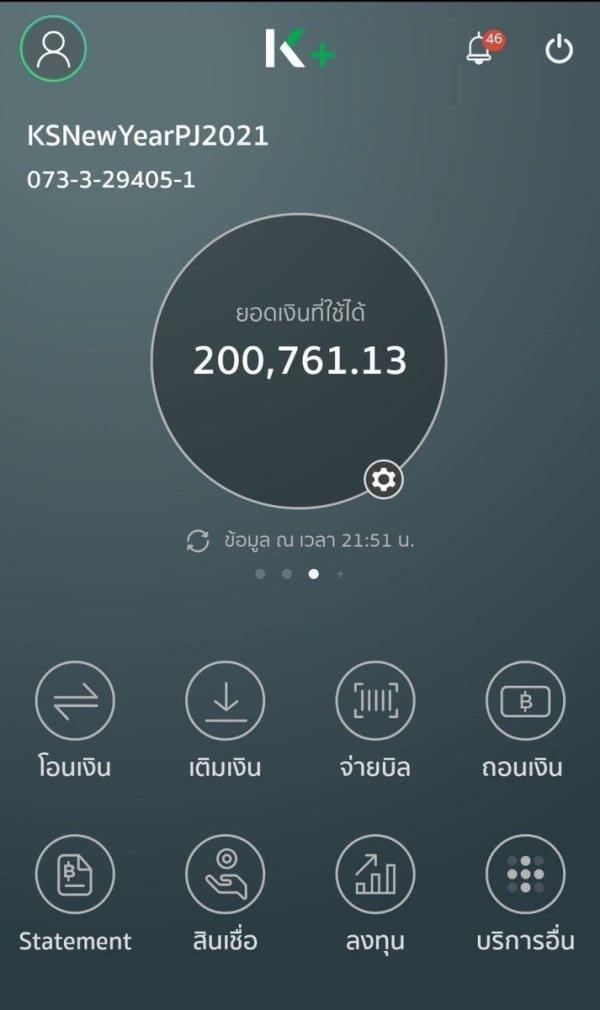Open สินเชื่อ (loans)

click(x=225, y=874)
